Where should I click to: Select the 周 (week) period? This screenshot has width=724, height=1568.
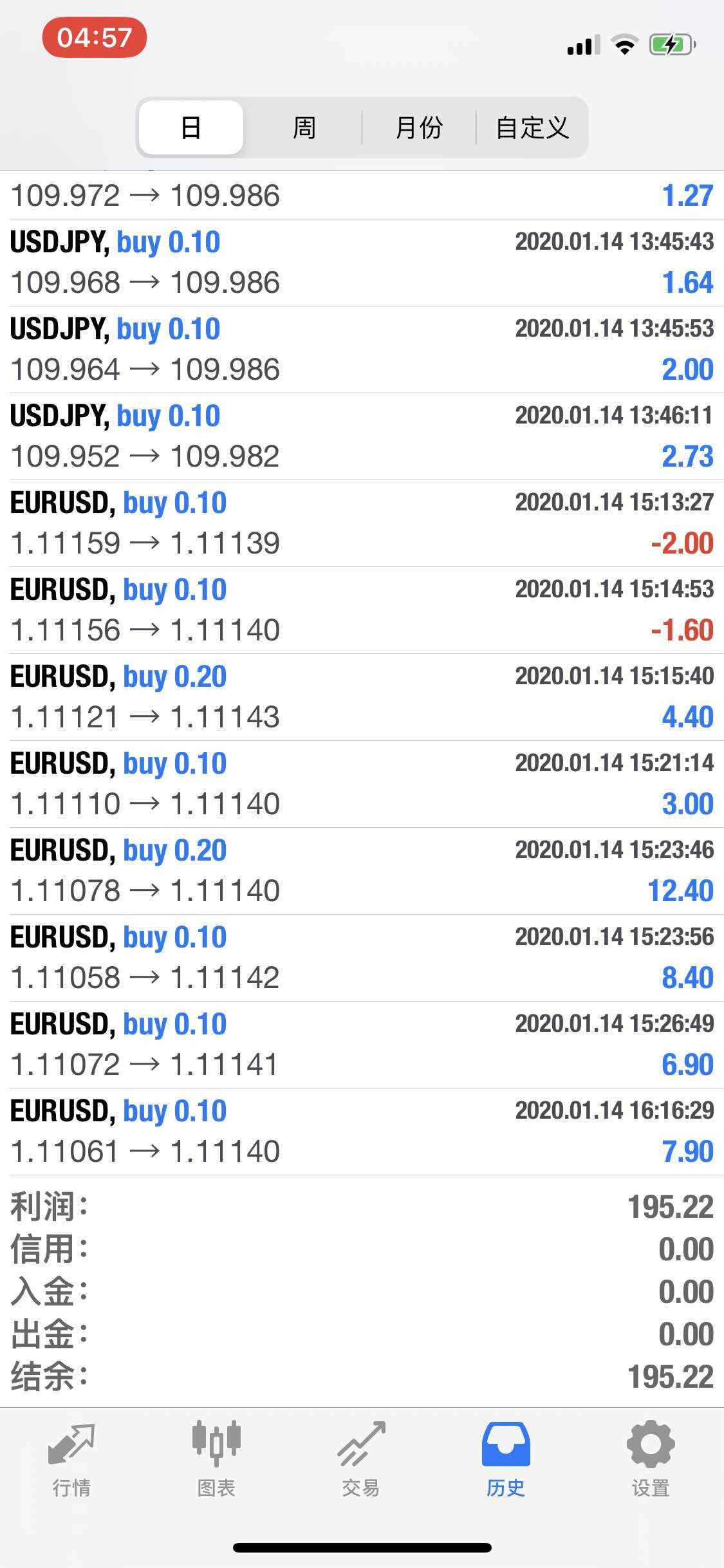[x=304, y=127]
